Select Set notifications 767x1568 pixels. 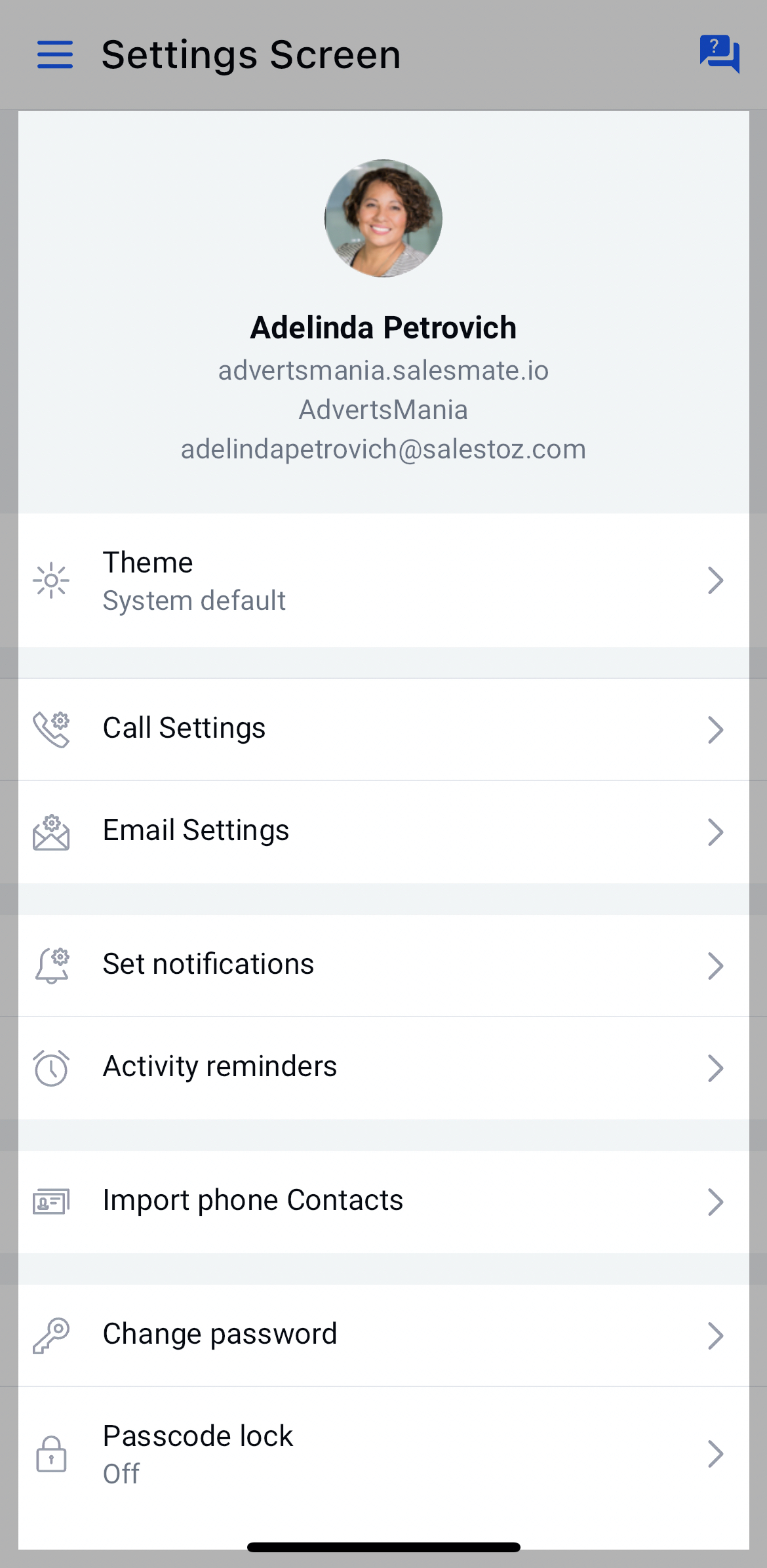pyautogui.click(x=383, y=965)
